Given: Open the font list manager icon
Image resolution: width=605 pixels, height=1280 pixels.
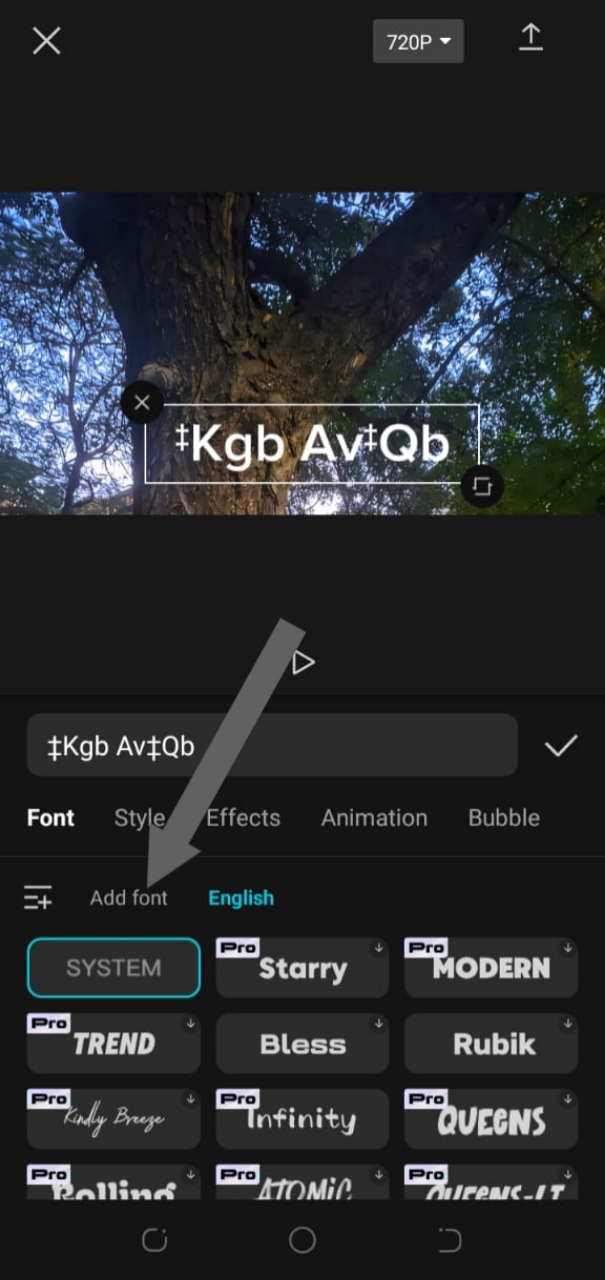Looking at the screenshot, I should (38, 898).
